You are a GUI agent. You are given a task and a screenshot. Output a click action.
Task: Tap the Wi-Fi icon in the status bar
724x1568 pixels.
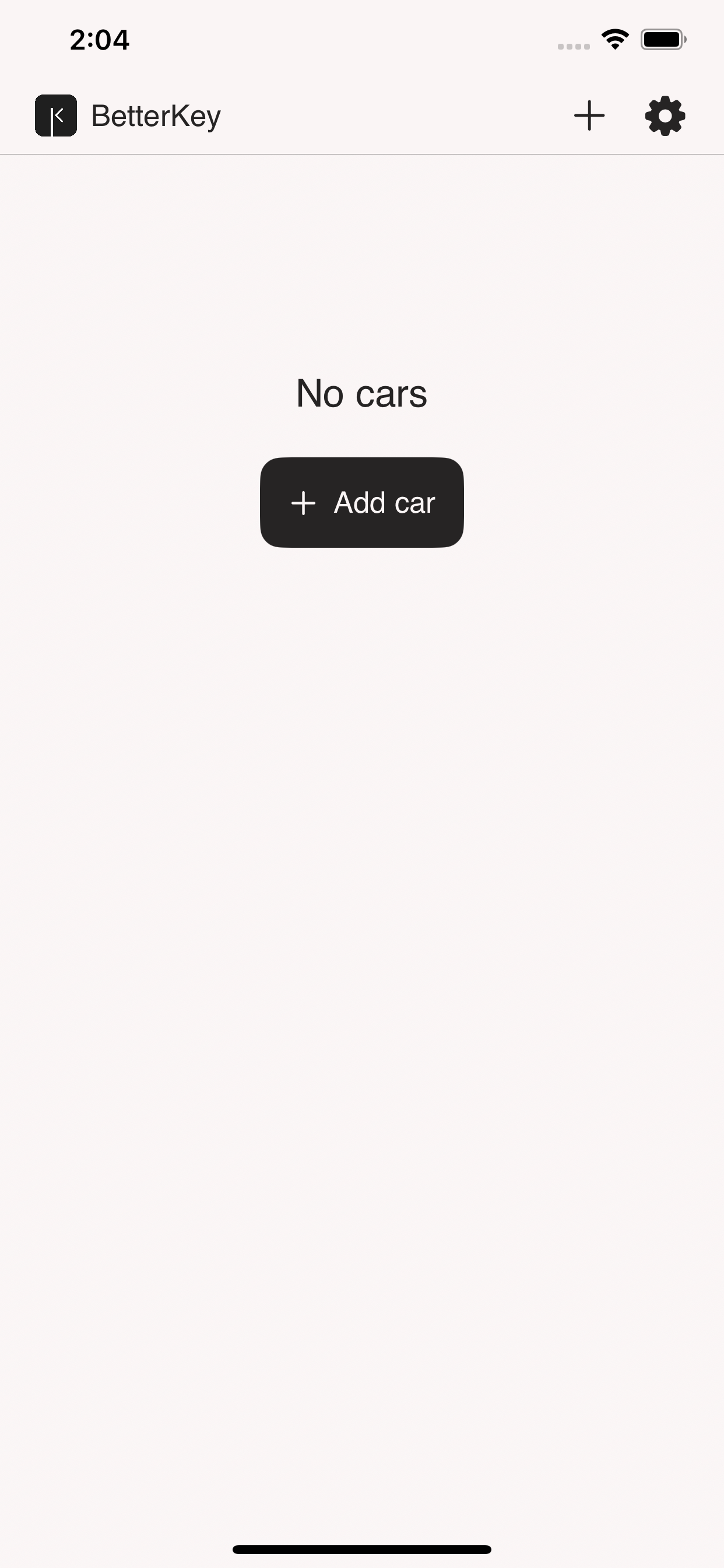614,39
